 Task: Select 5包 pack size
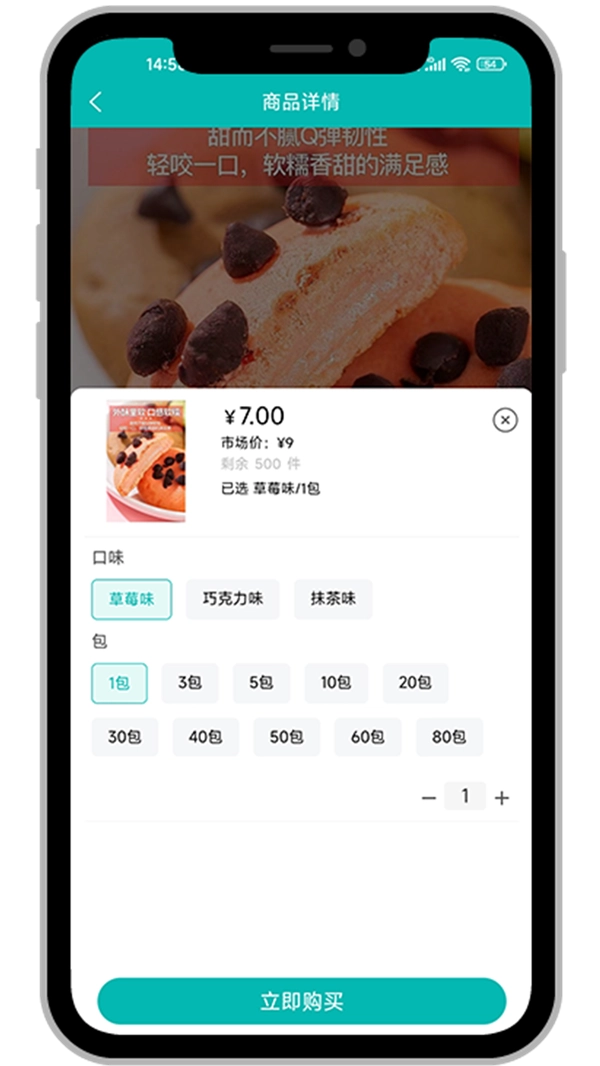(x=261, y=683)
